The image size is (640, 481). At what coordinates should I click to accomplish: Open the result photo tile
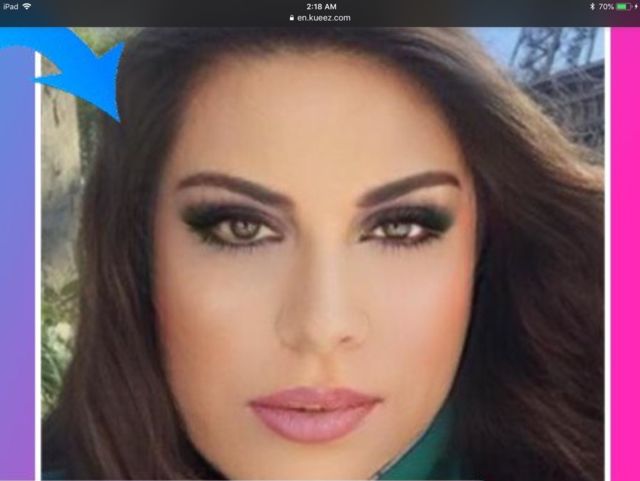322,260
